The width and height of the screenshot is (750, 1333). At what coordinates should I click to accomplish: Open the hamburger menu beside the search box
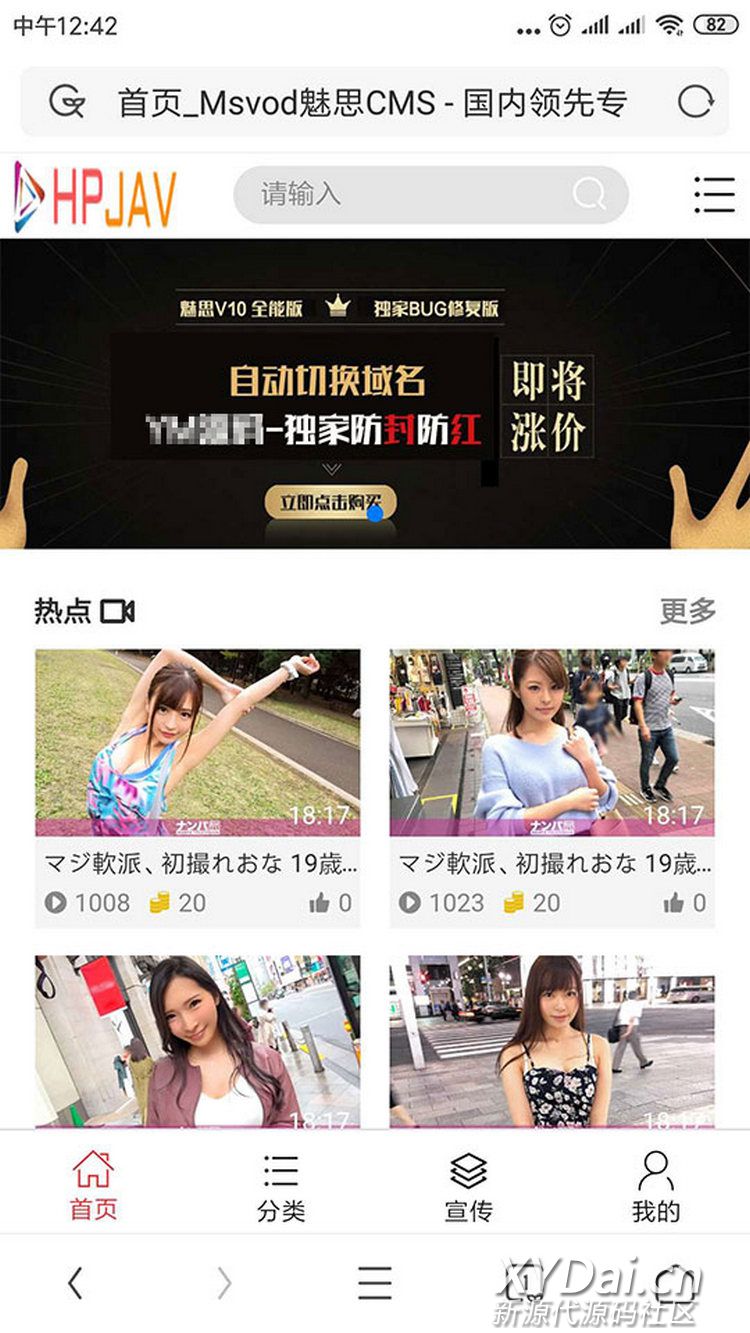714,194
